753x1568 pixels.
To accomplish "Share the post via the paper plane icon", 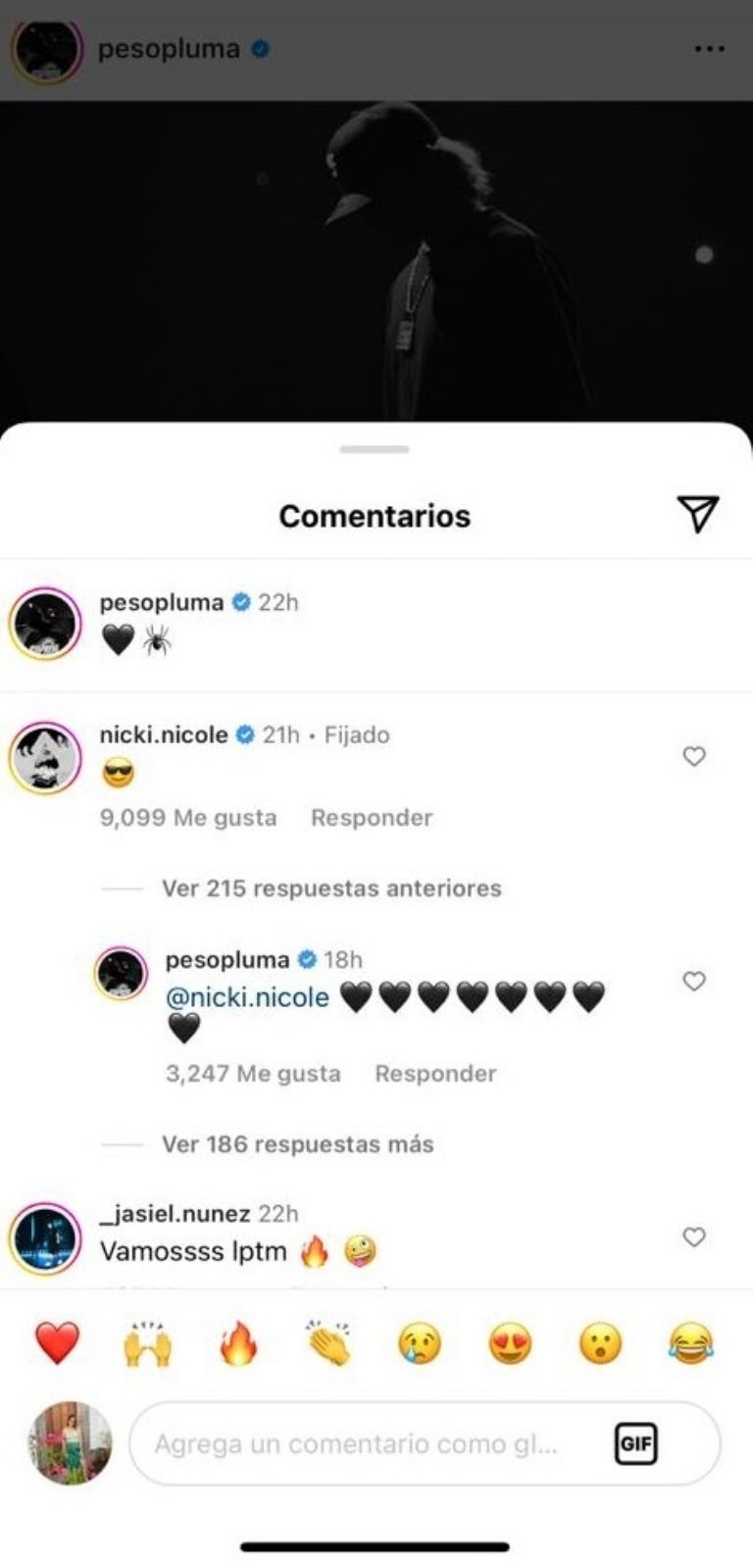I will point(697,514).
